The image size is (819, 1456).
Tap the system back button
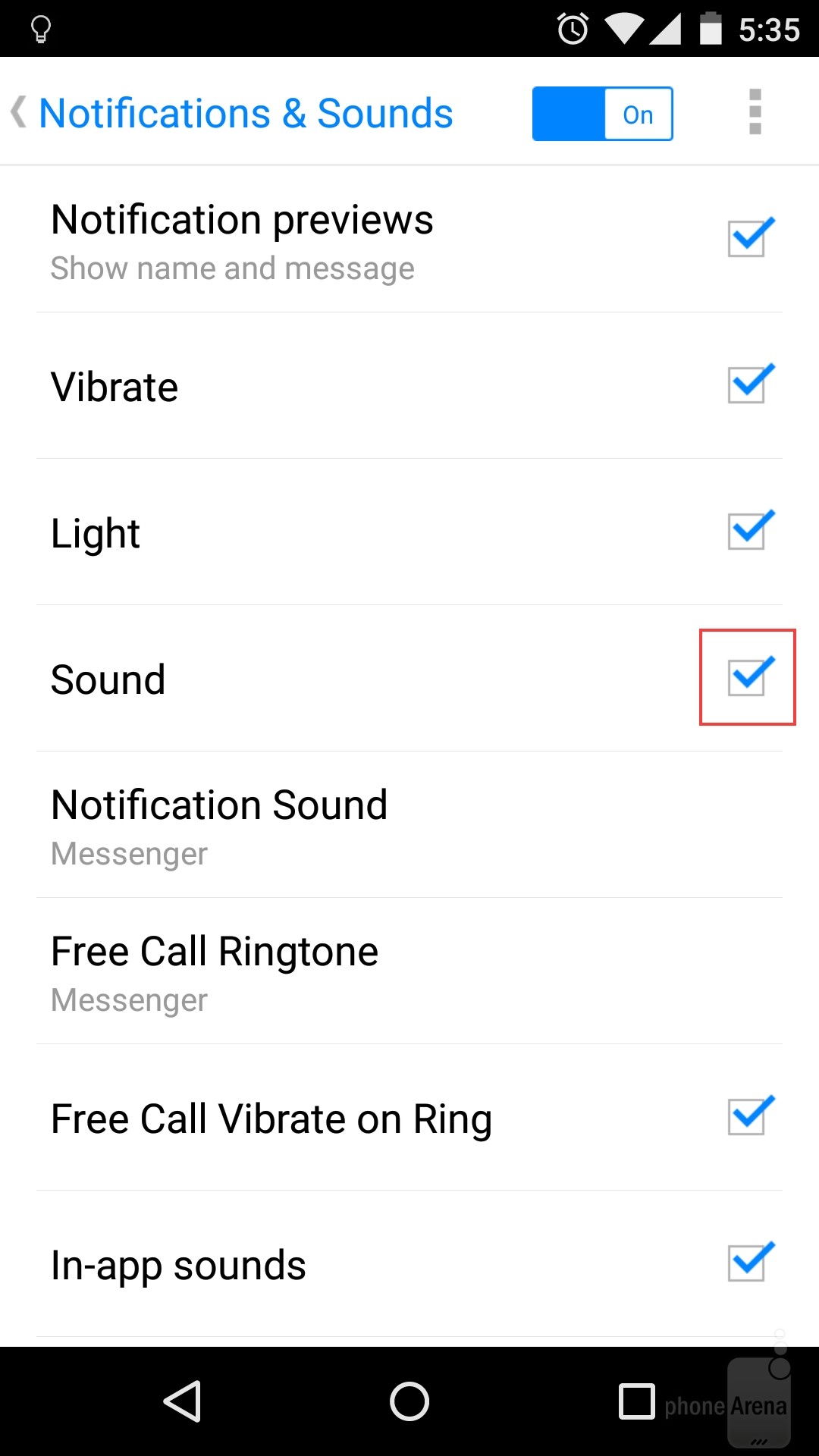tap(183, 1401)
